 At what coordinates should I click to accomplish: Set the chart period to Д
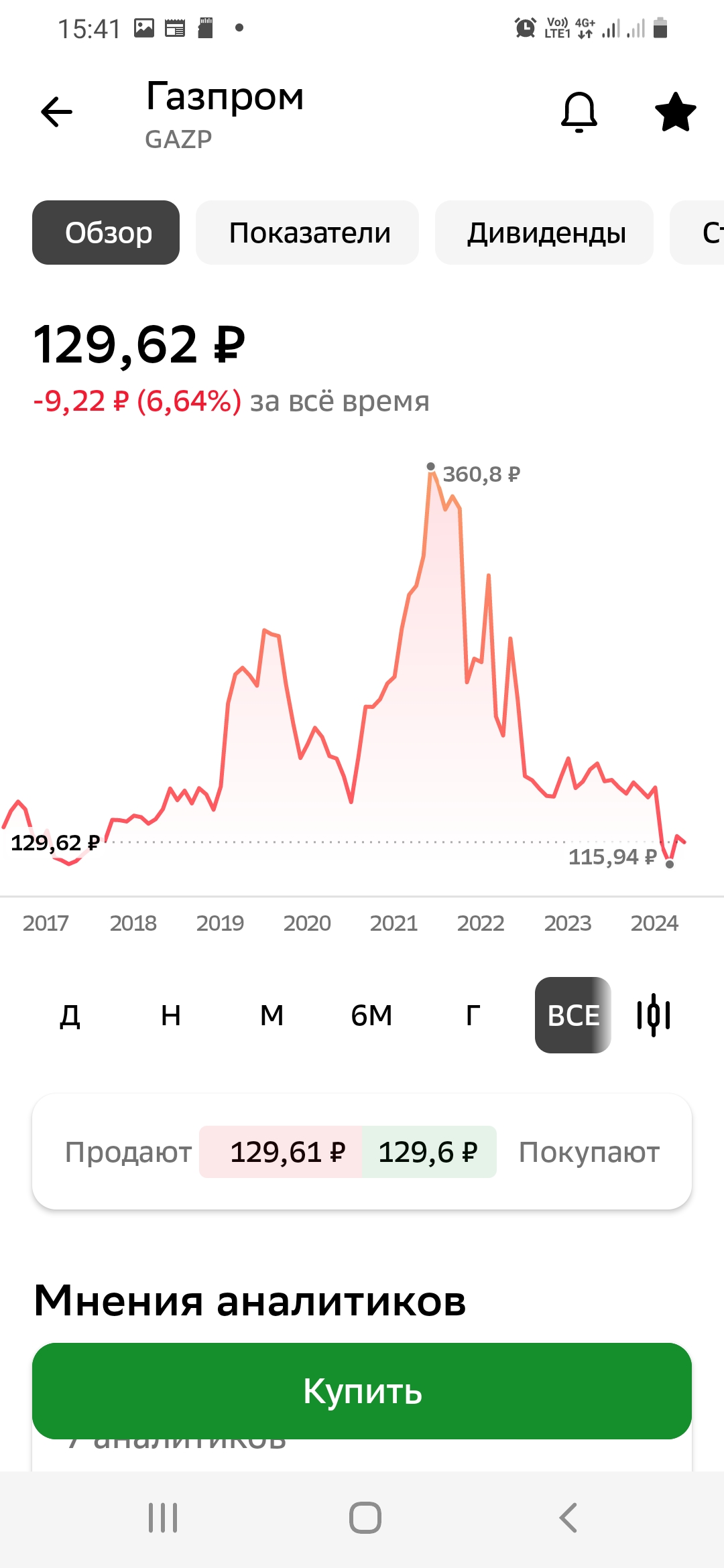(x=70, y=1015)
